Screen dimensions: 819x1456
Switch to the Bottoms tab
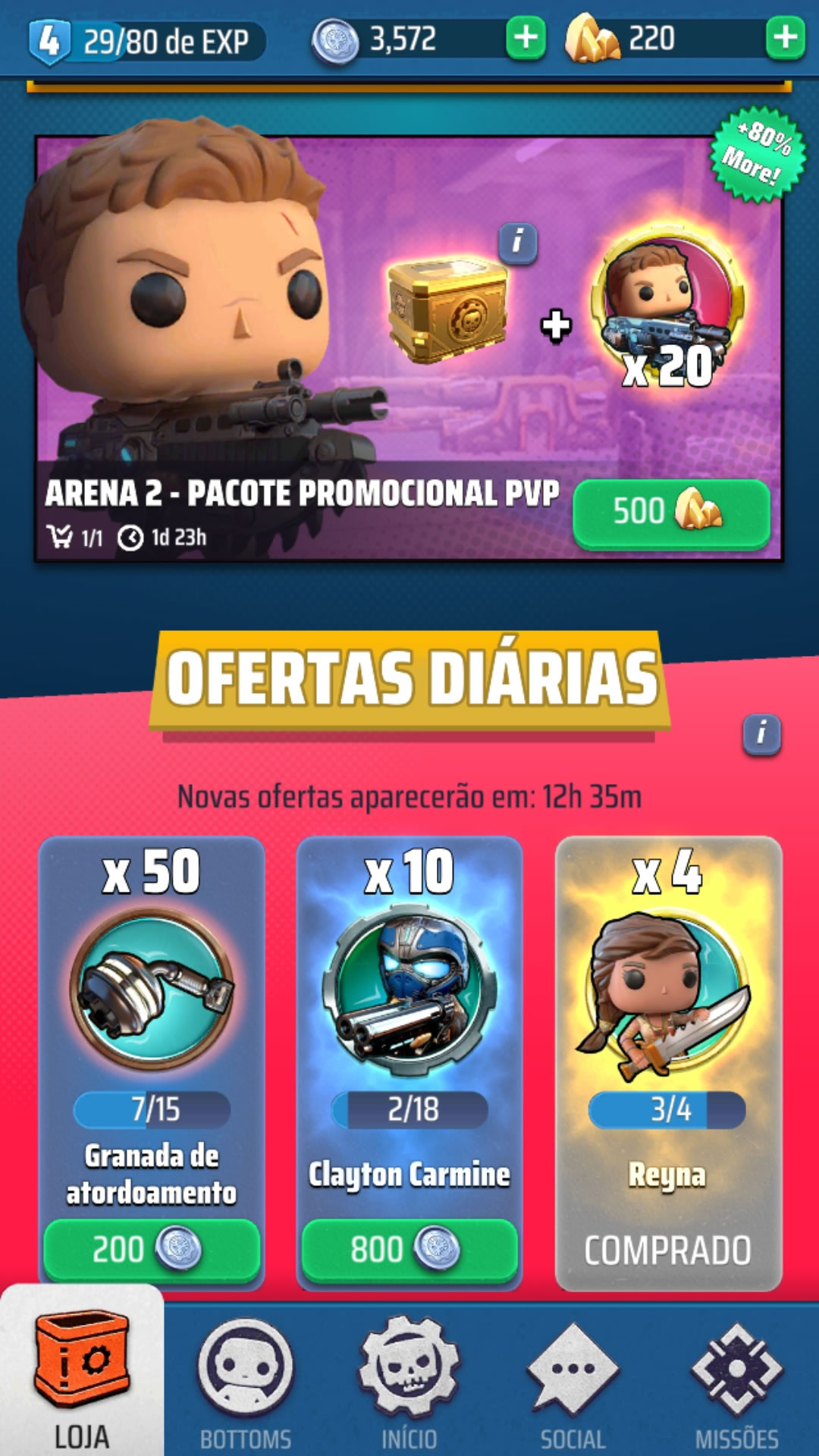tap(245, 1382)
